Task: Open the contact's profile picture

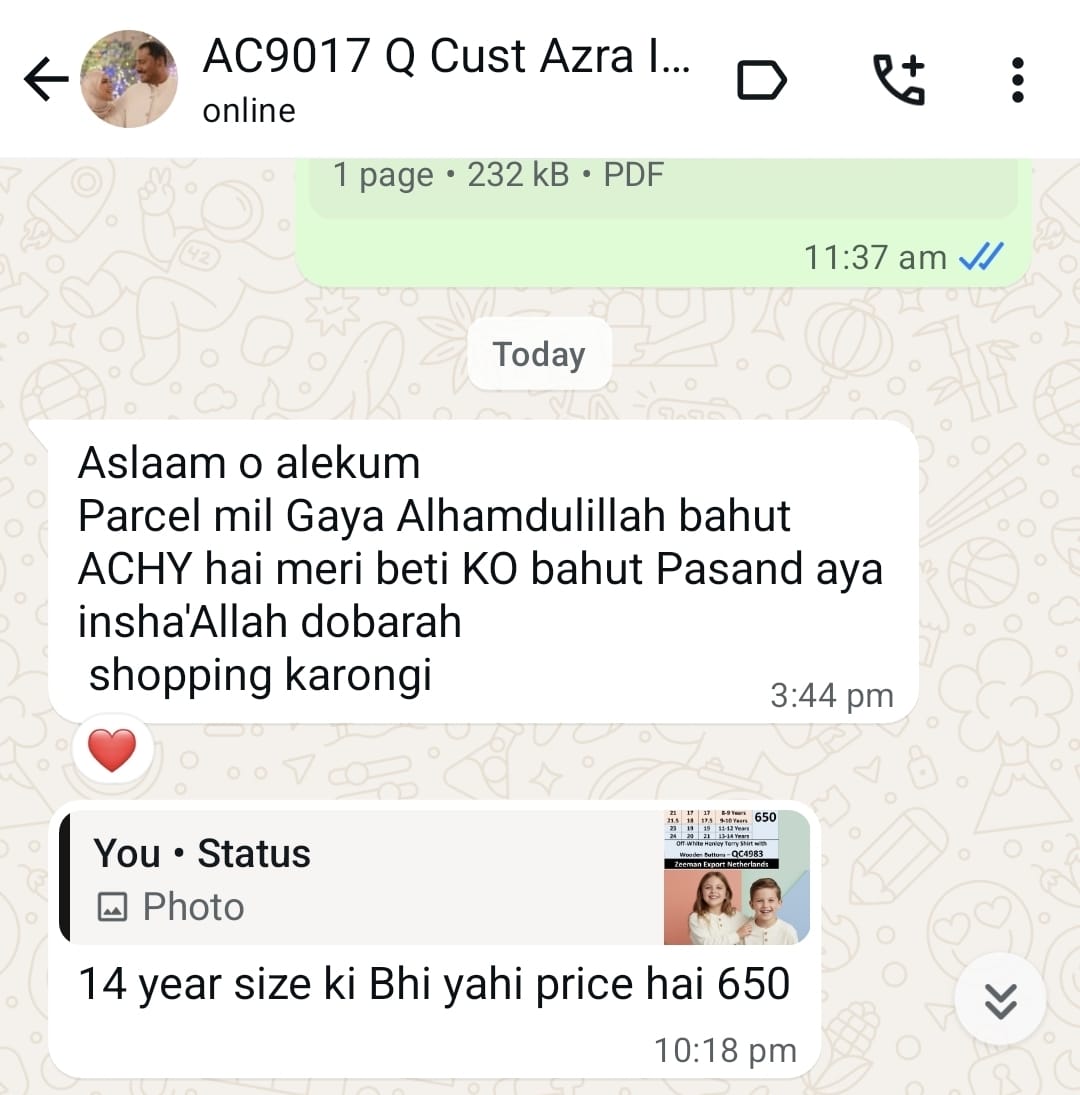Action: pos(128,80)
